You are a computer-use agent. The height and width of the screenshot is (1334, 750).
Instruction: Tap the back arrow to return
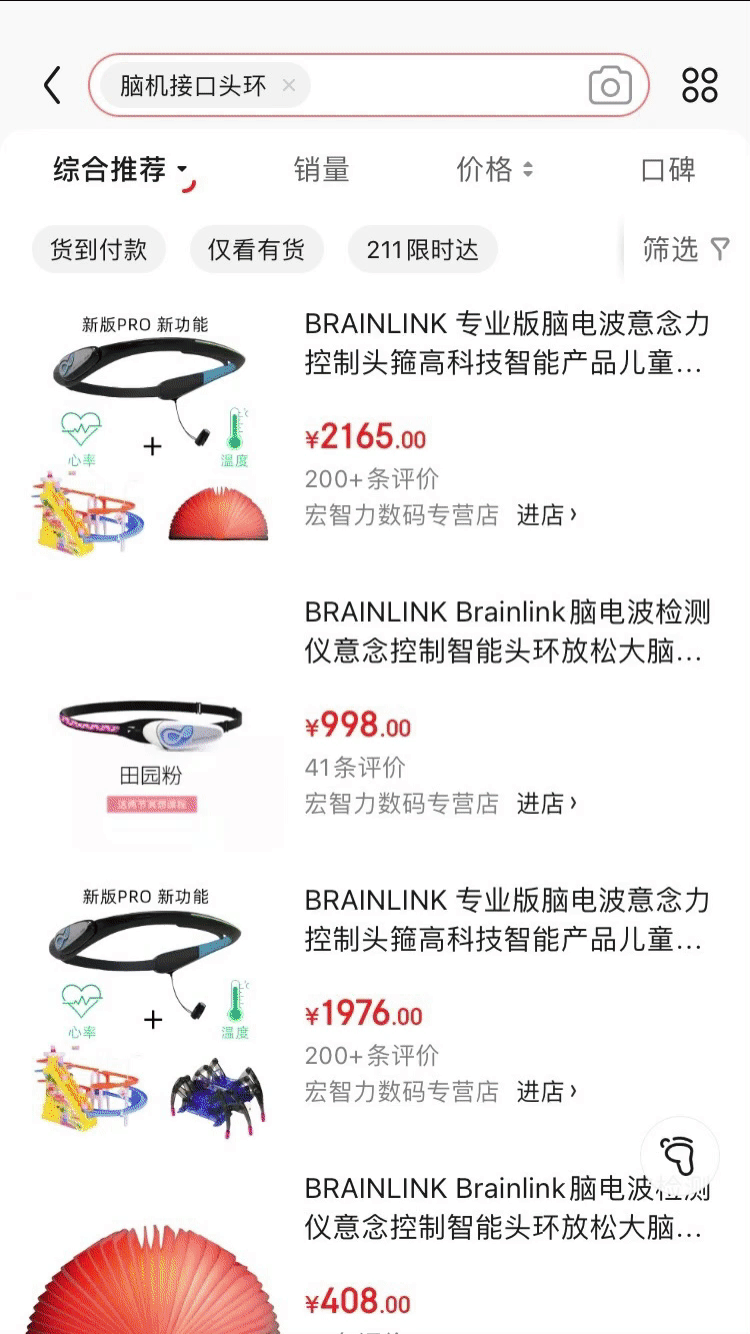pyautogui.click(x=52, y=85)
